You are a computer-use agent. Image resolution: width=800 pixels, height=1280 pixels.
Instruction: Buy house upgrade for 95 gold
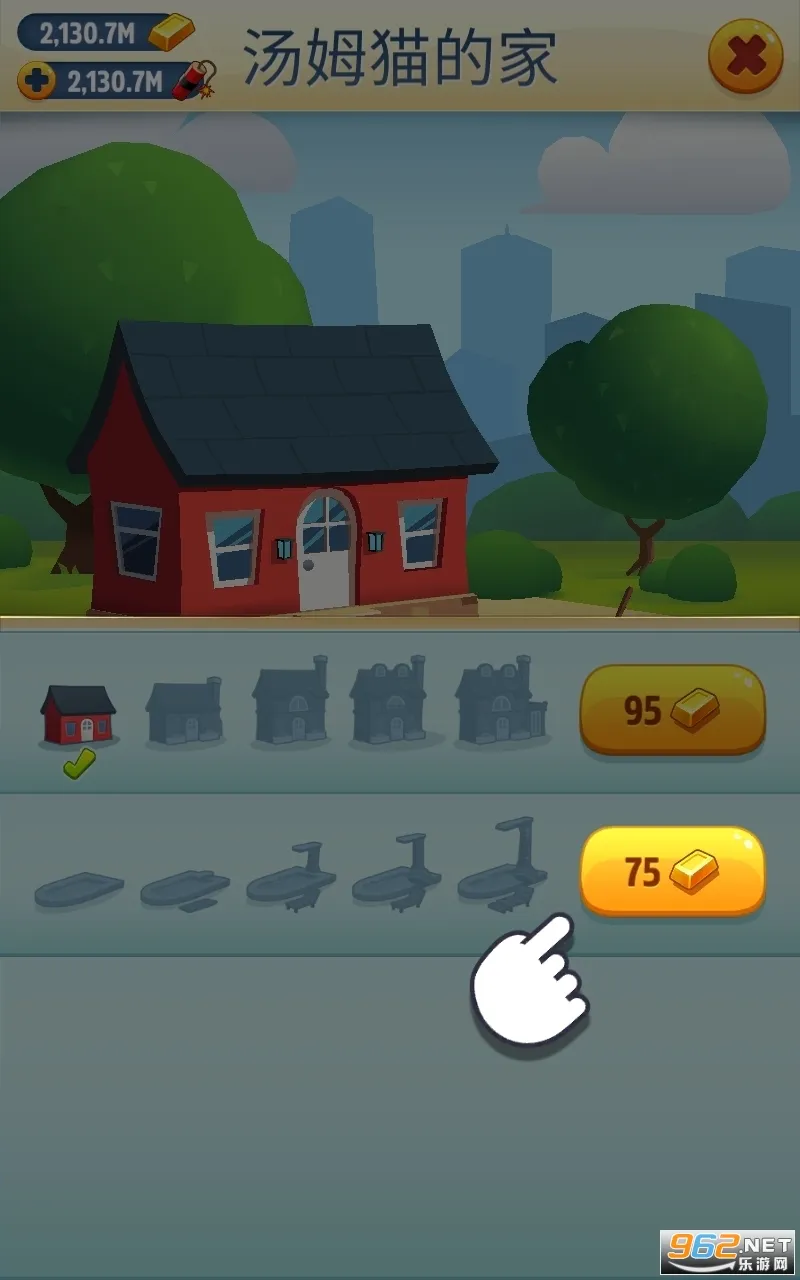(x=672, y=710)
